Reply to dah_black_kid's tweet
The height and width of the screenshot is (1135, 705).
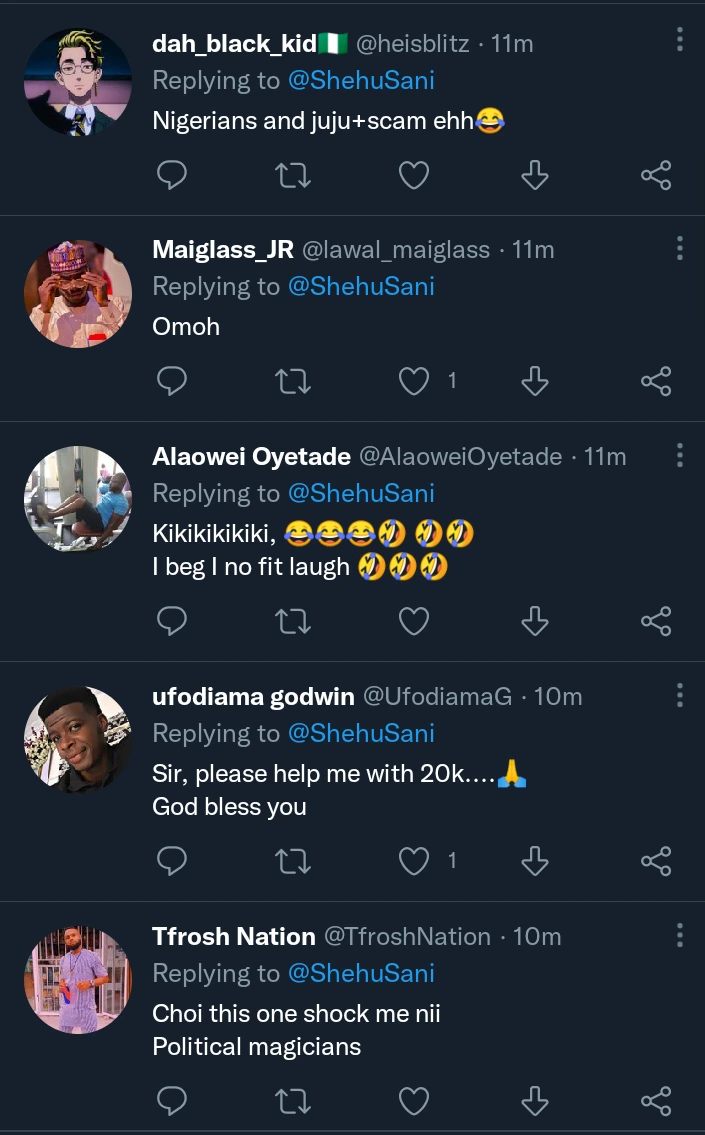tap(173, 176)
